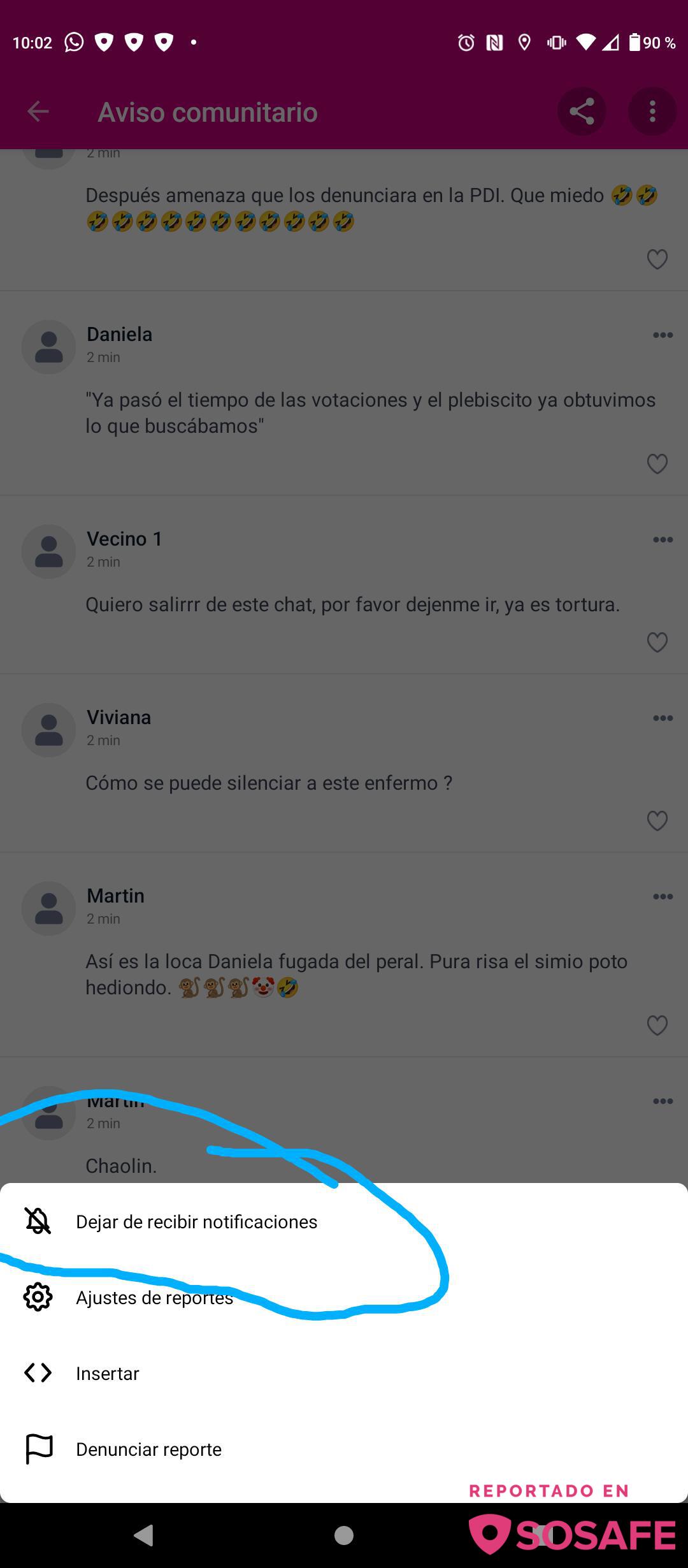Viewport: 688px width, 1568px height.
Task: Open Ajustes de reportes
Action: point(154,1298)
